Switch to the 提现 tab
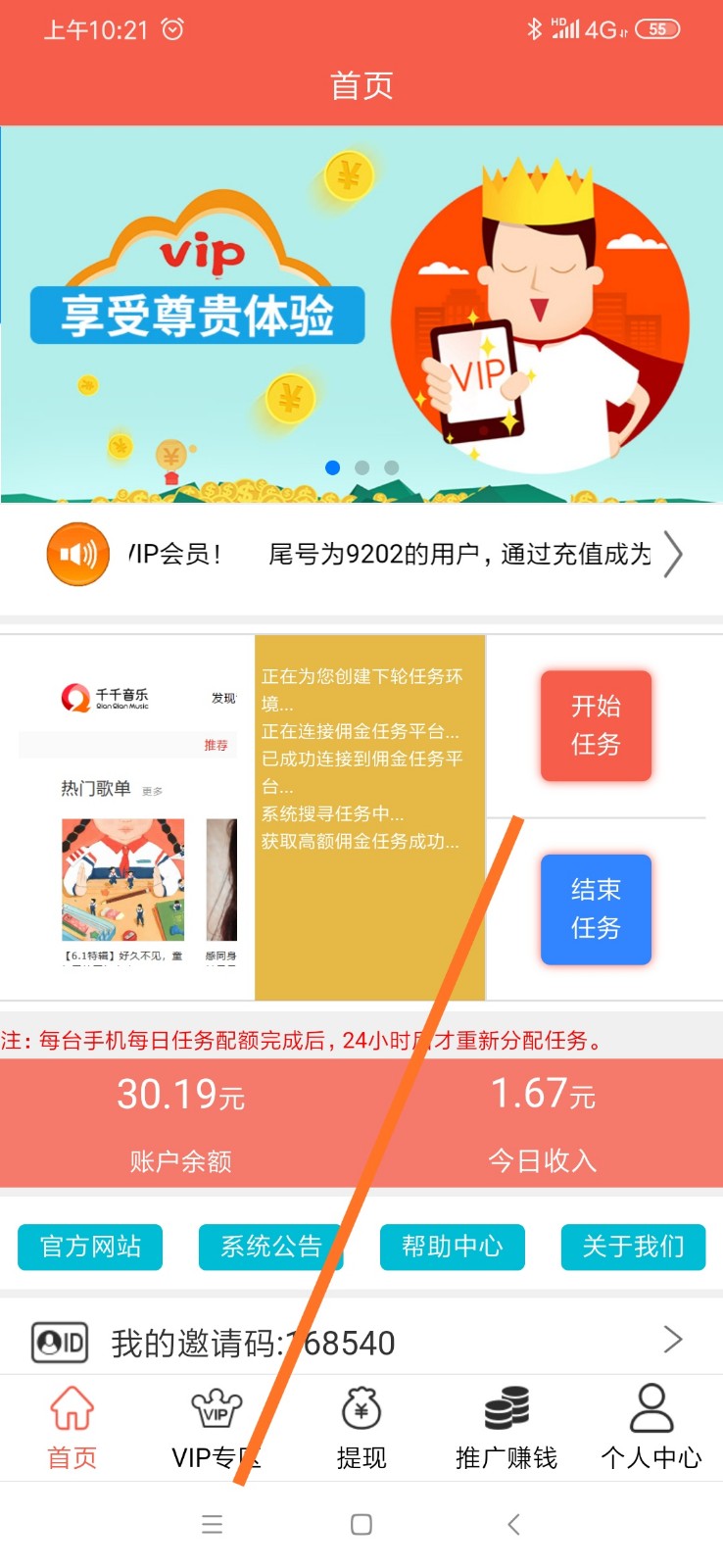This screenshot has width=723, height=1568. tap(361, 1428)
